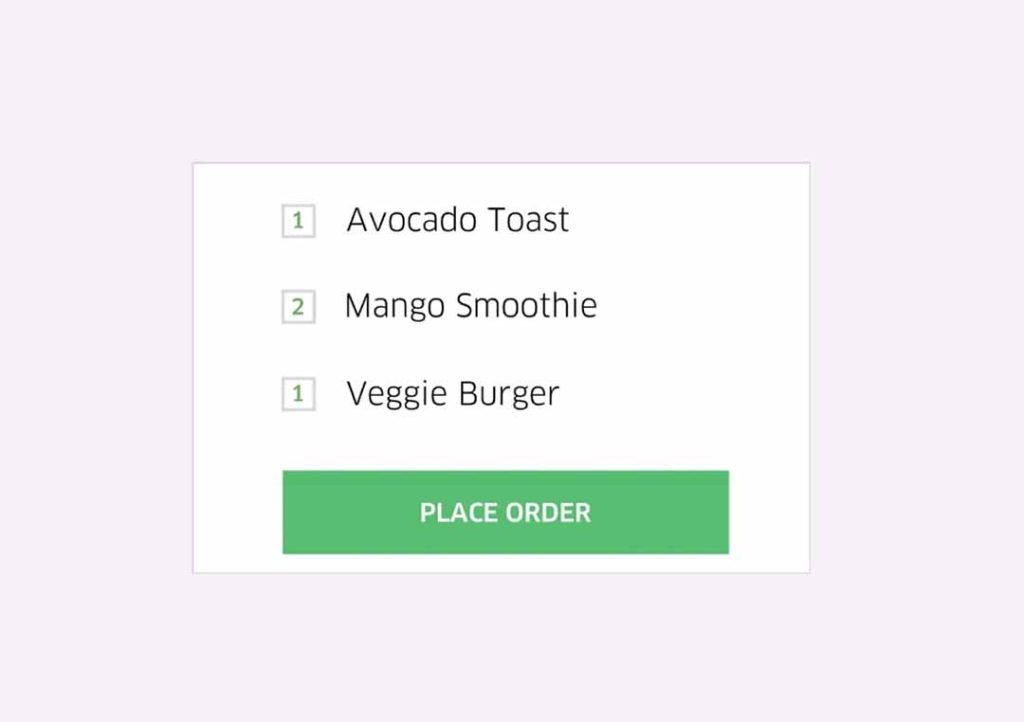Image resolution: width=1024 pixels, height=722 pixels.
Task: Change the quantity box for Avocado Toast
Action: pos(298,221)
